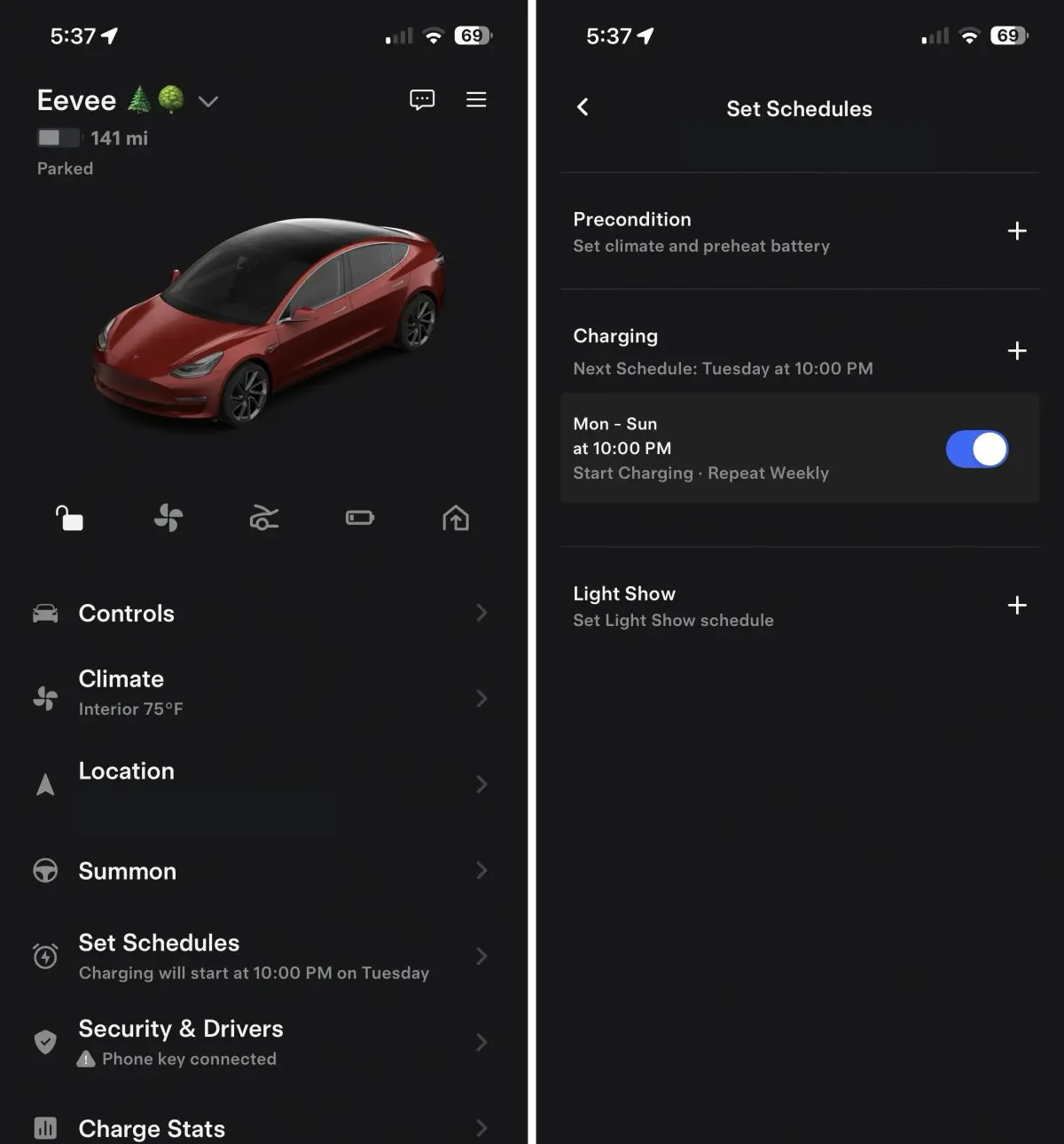Add a Light Show schedule
This screenshot has width=1064, height=1144.
click(1017, 606)
